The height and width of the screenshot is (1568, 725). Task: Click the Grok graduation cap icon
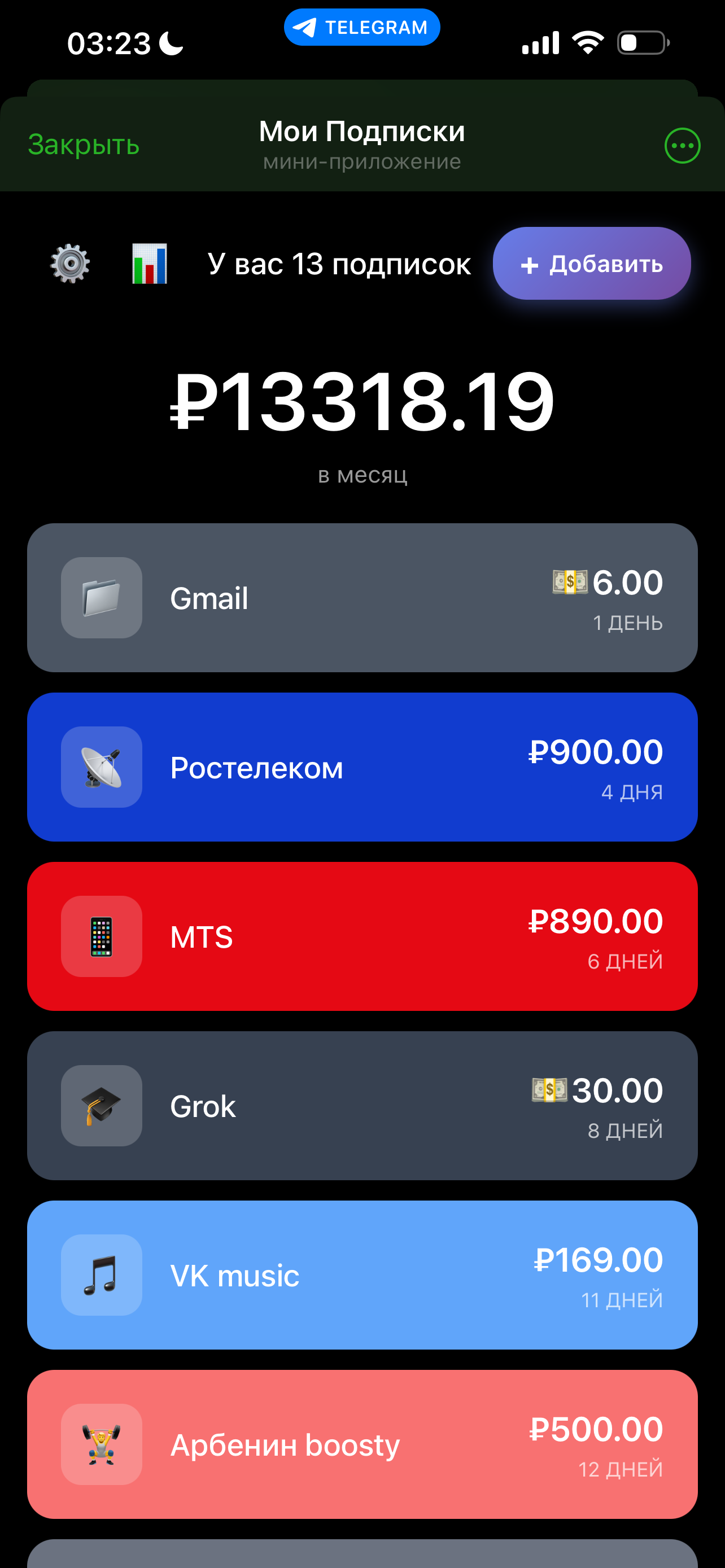point(101,1107)
